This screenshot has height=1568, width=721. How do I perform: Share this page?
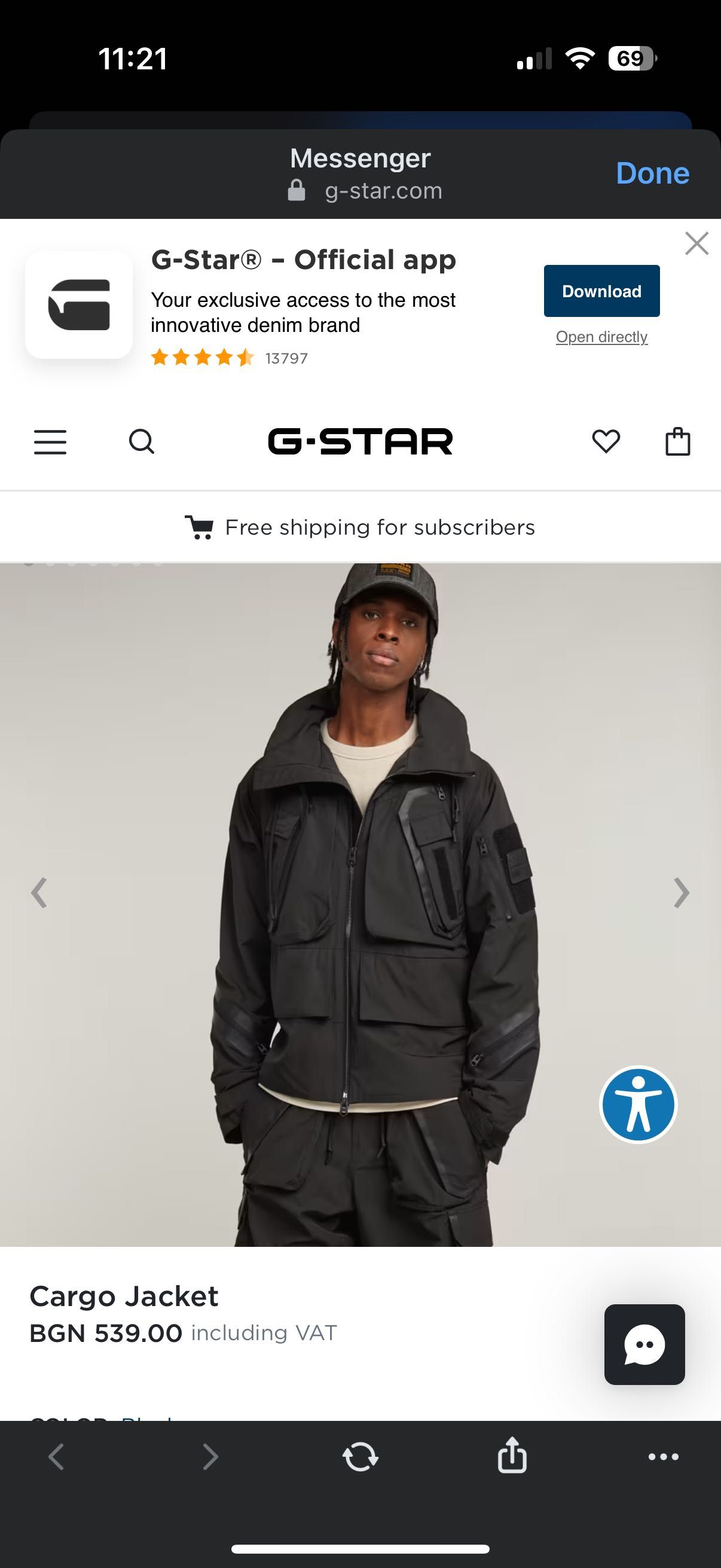click(x=512, y=1456)
